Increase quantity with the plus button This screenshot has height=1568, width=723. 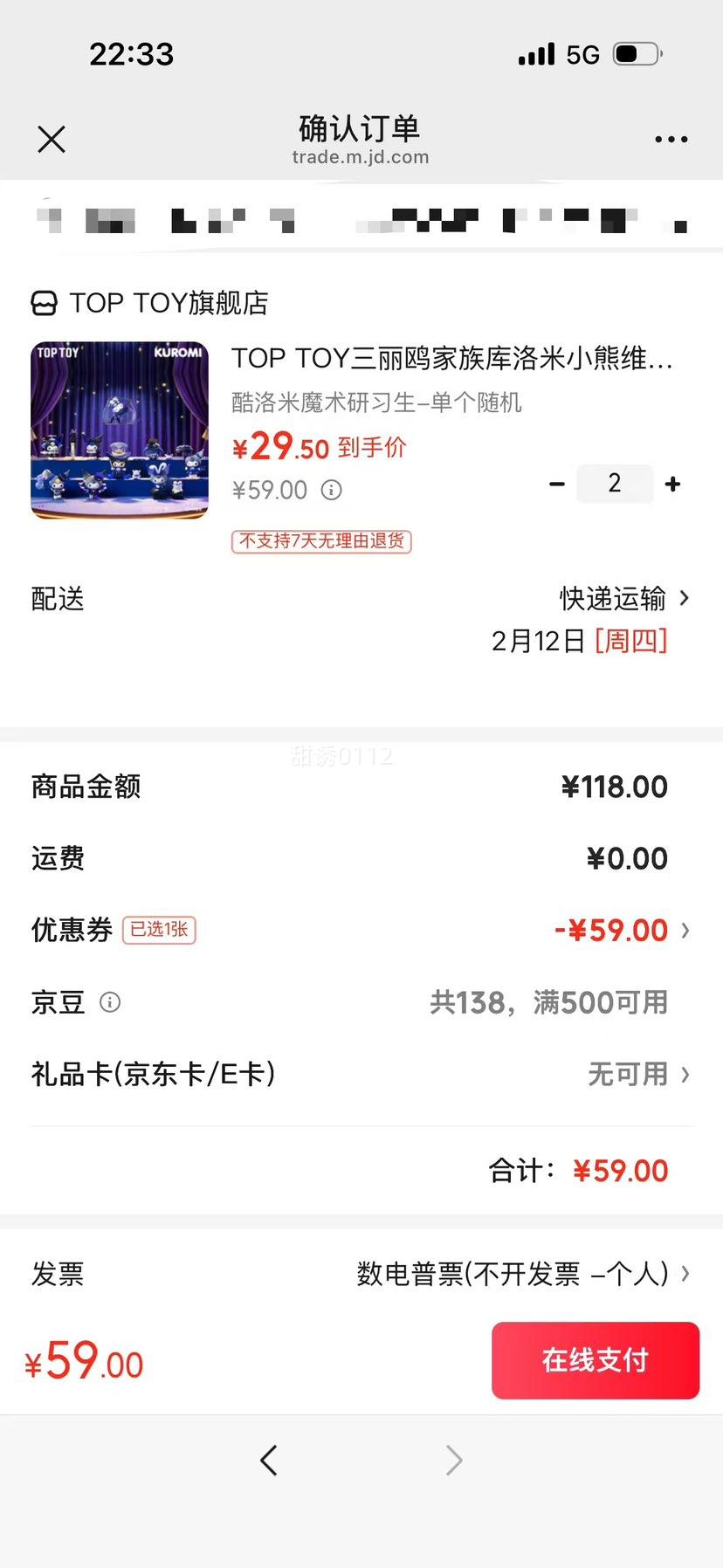(672, 484)
